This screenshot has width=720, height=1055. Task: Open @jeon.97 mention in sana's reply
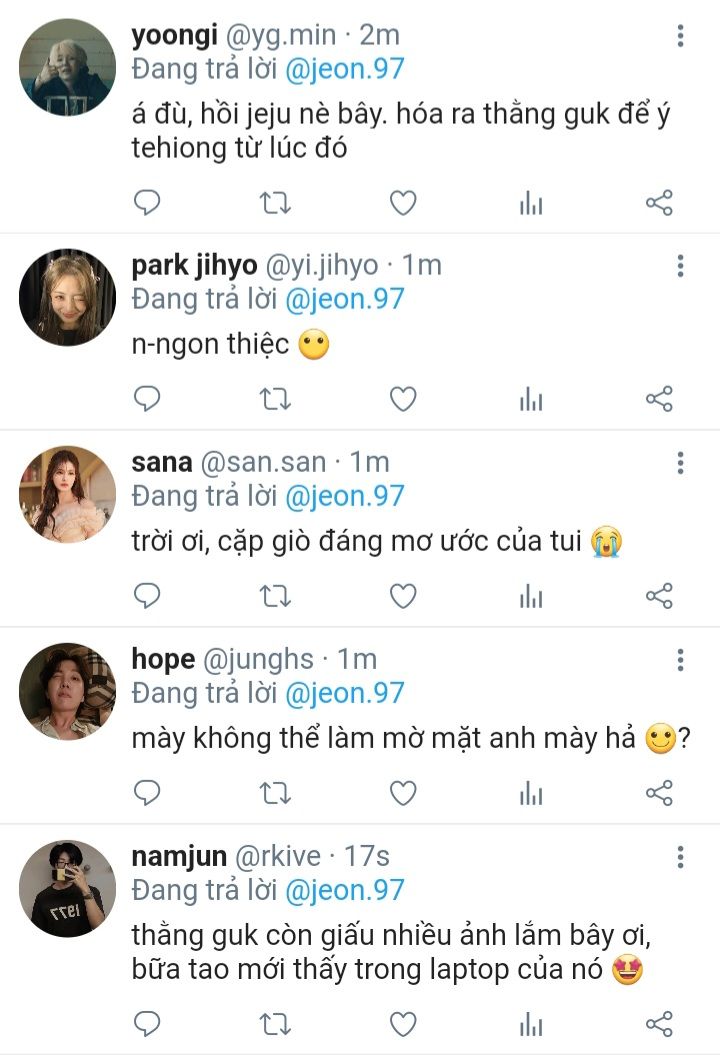(344, 496)
